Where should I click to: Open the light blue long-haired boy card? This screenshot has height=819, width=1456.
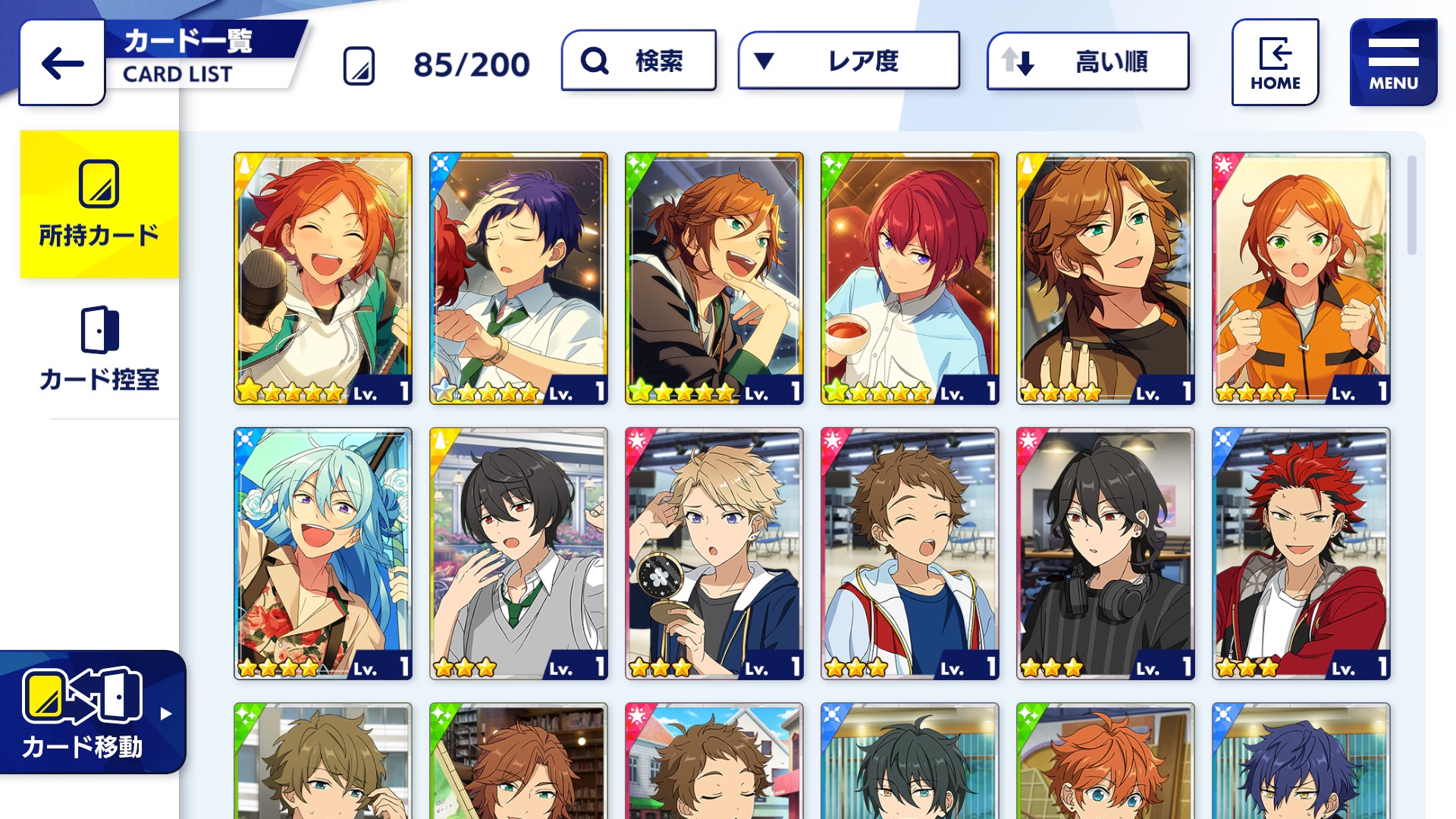click(x=323, y=553)
